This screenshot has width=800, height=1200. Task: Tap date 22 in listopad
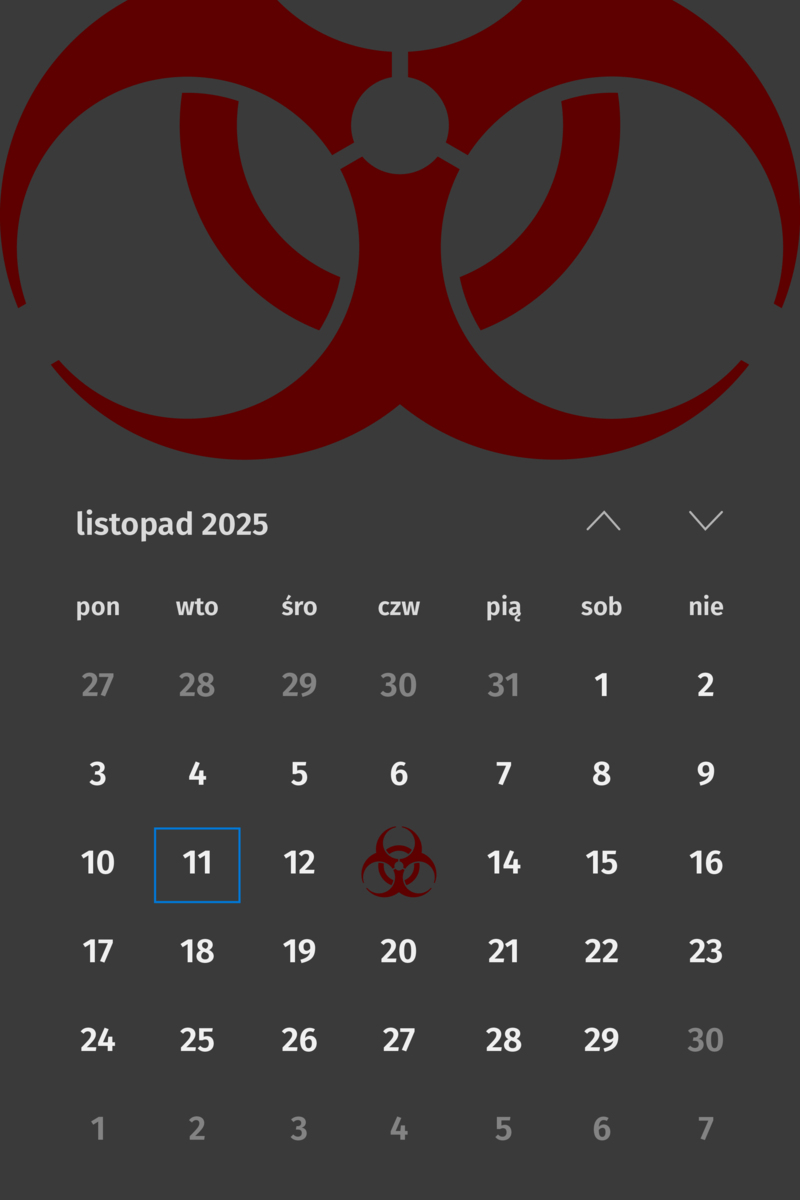click(x=601, y=952)
